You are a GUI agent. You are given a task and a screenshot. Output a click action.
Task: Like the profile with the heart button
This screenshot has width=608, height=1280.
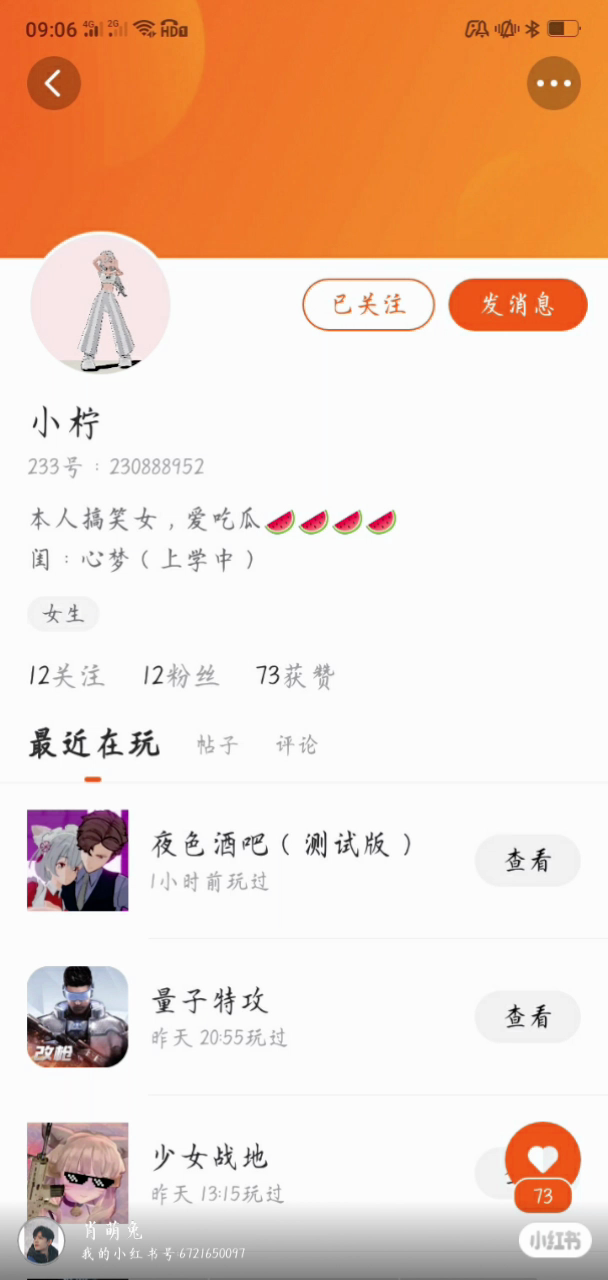[x=543, y=1158]
